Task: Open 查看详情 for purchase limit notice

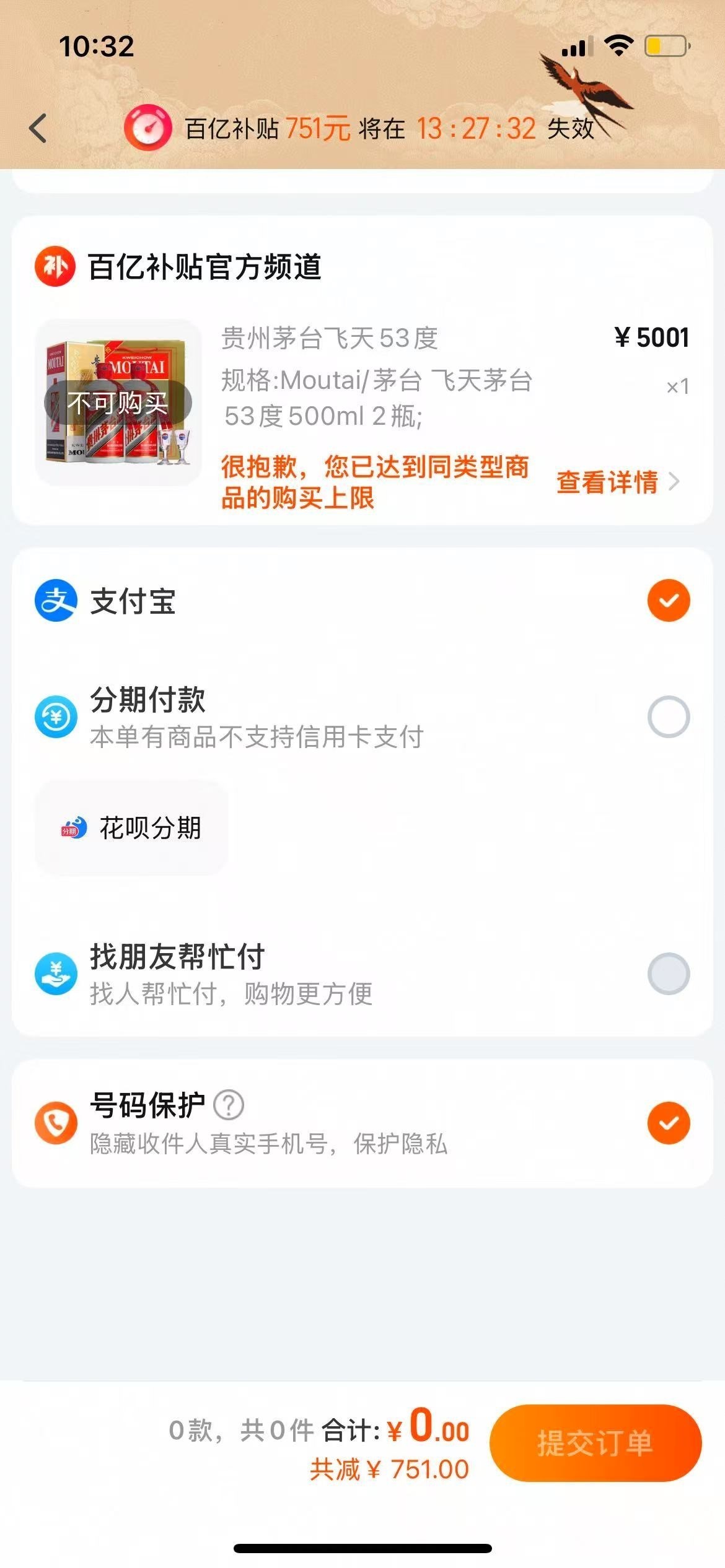Action: click(618, 482)
